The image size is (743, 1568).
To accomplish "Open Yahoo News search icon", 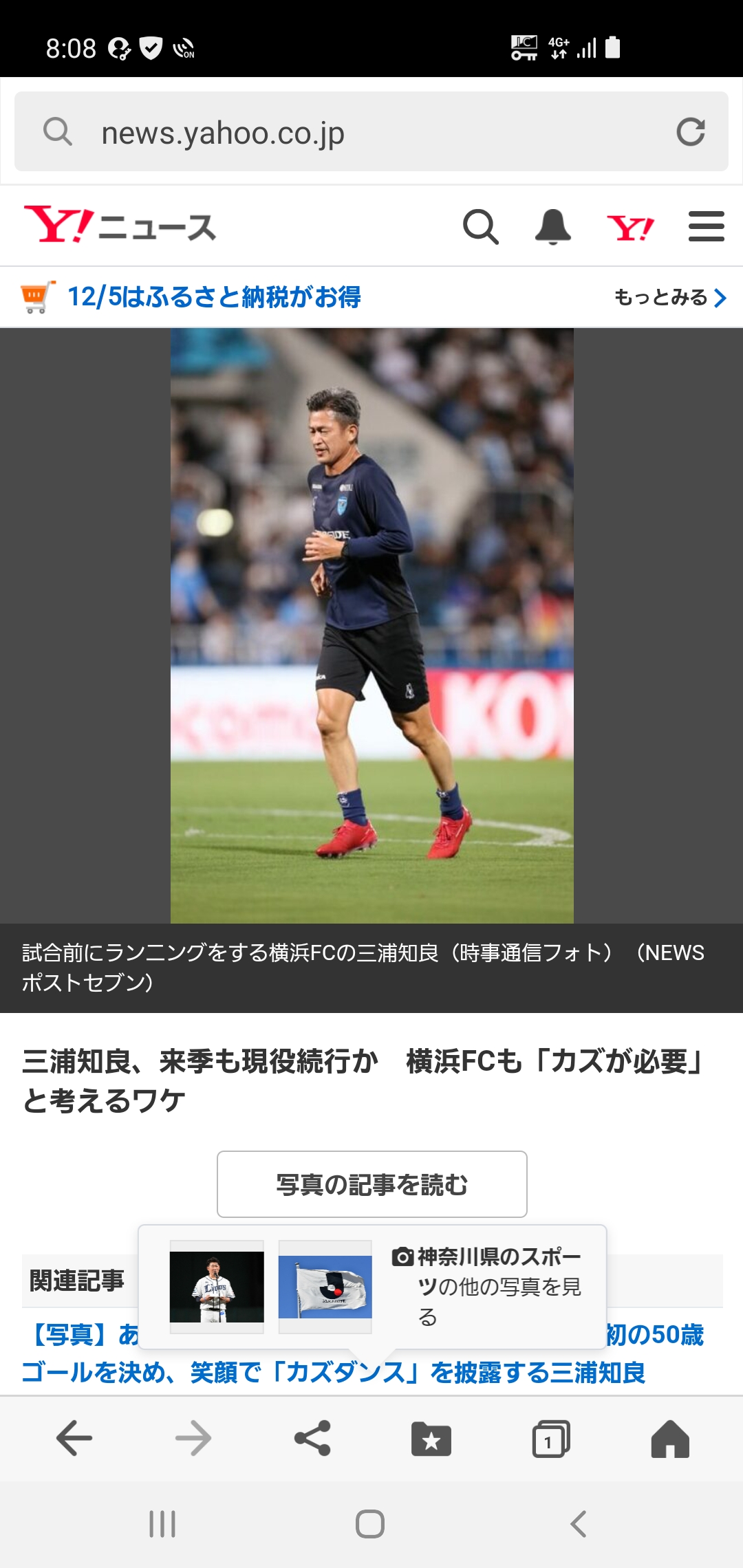I will tap(480, 227).
